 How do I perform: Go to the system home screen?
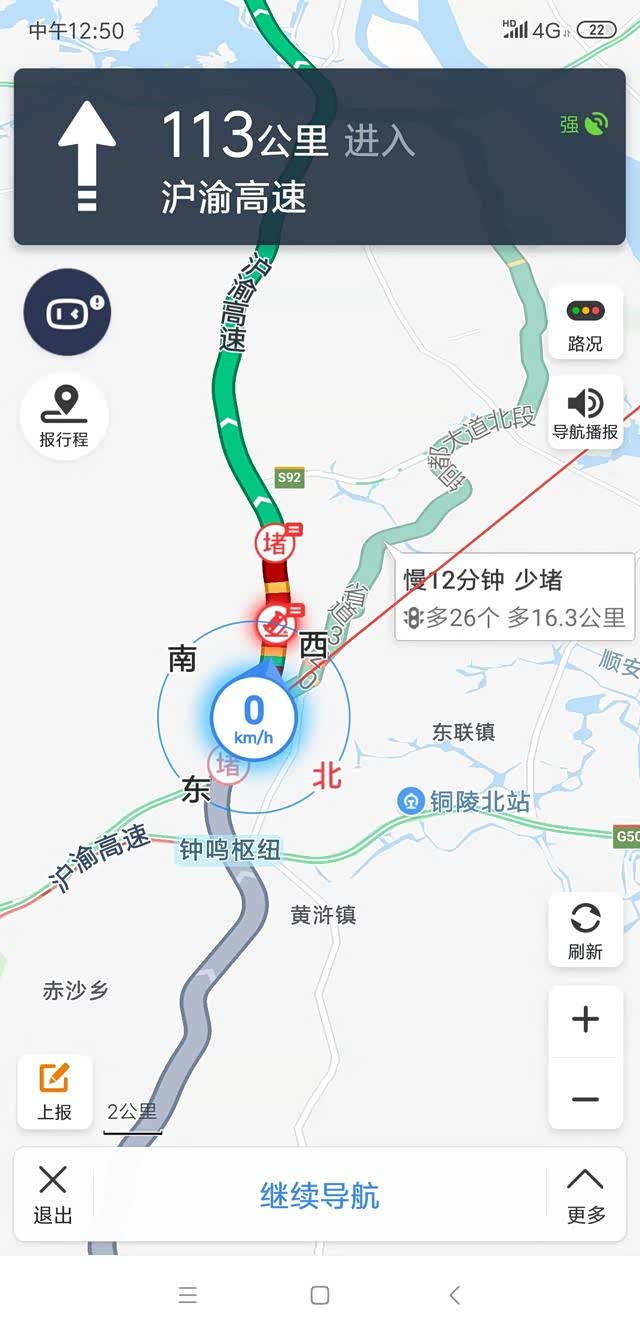pyautogui.click(x=320, y=1295)
